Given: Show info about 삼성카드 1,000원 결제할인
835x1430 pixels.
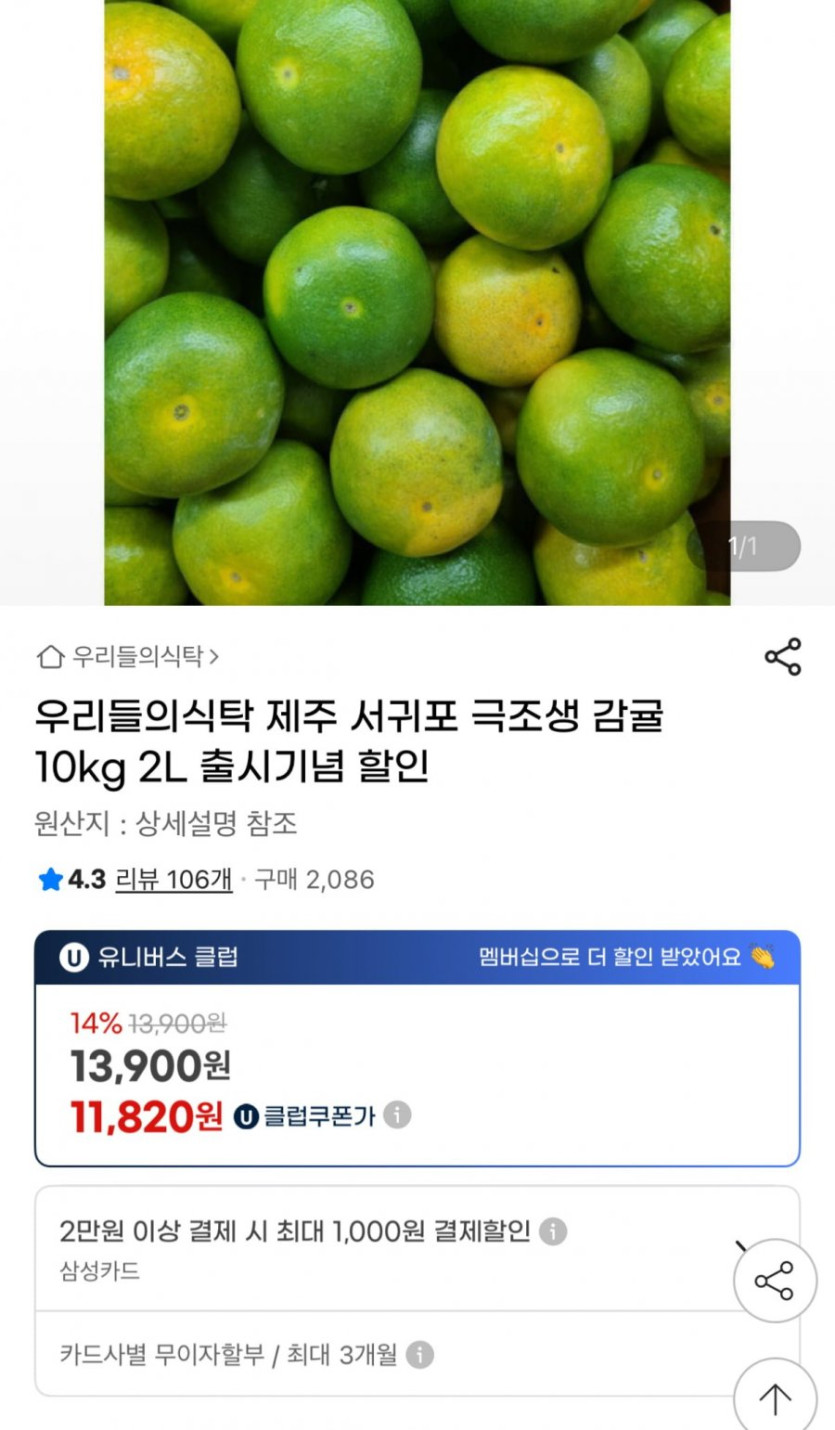Looking at the screenshot, I should pyautogui.click(x=553, y=1231).
